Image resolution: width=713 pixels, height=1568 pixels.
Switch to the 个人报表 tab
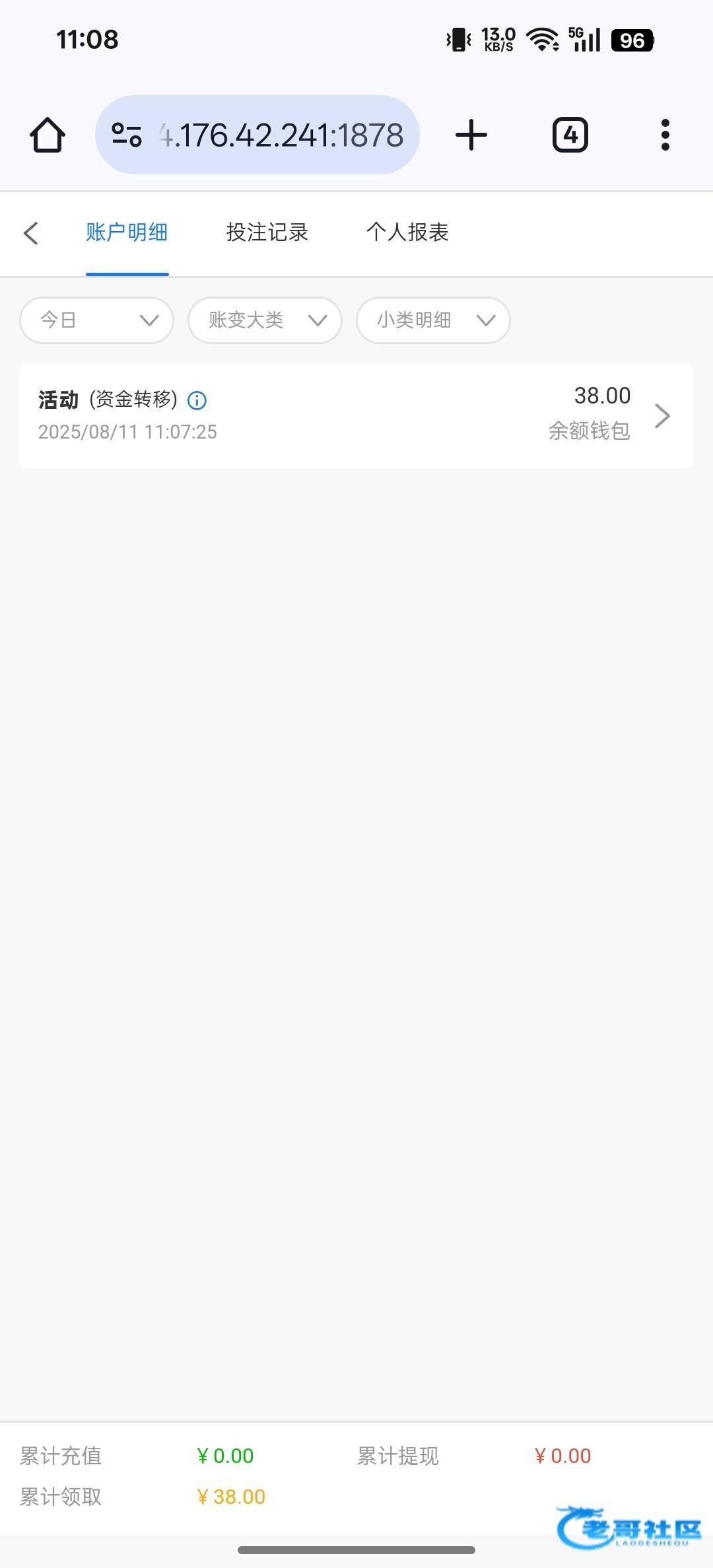pyautogui.click(x=407, y=232)
